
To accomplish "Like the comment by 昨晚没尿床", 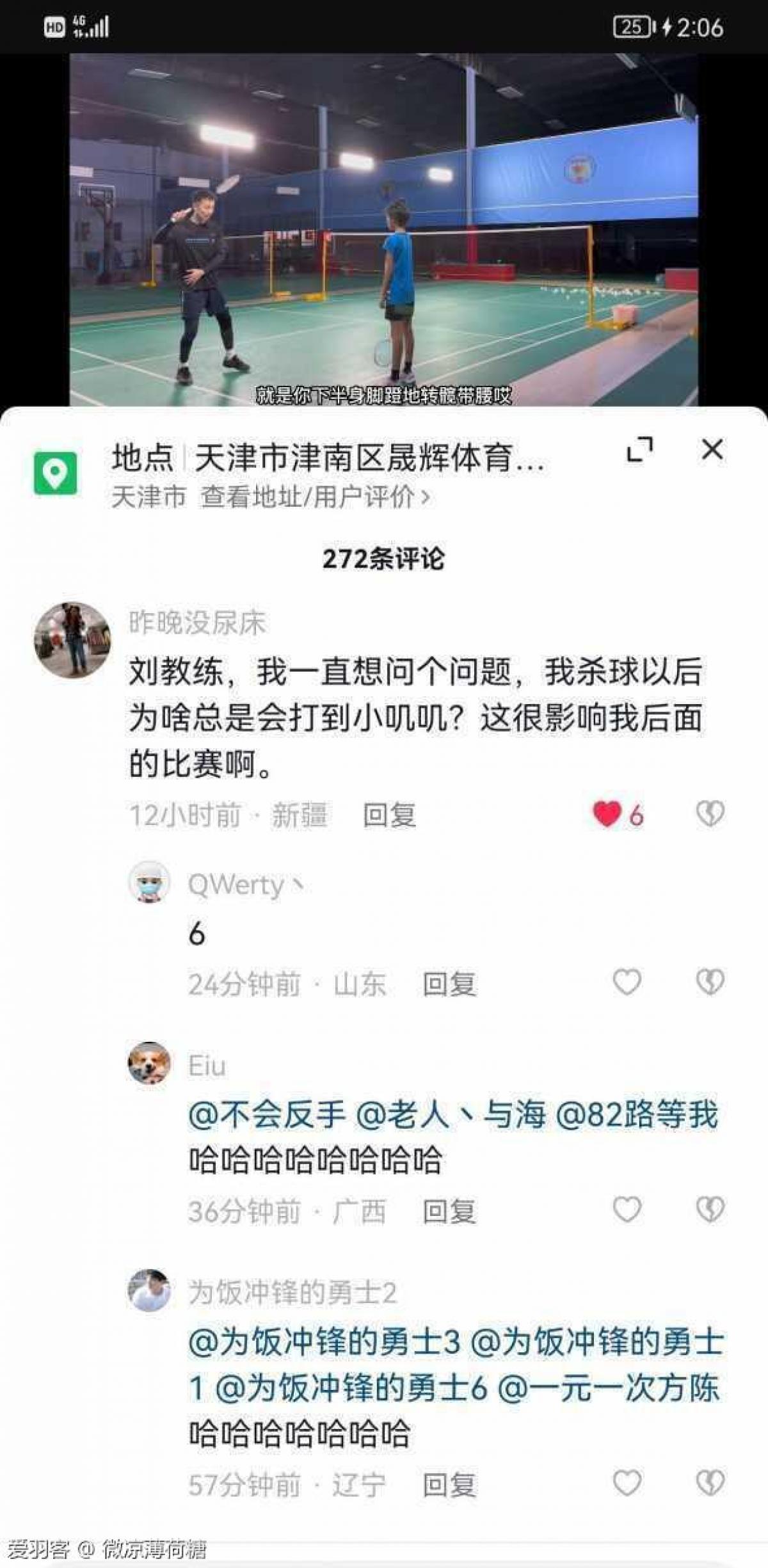I will click(607, 814).
